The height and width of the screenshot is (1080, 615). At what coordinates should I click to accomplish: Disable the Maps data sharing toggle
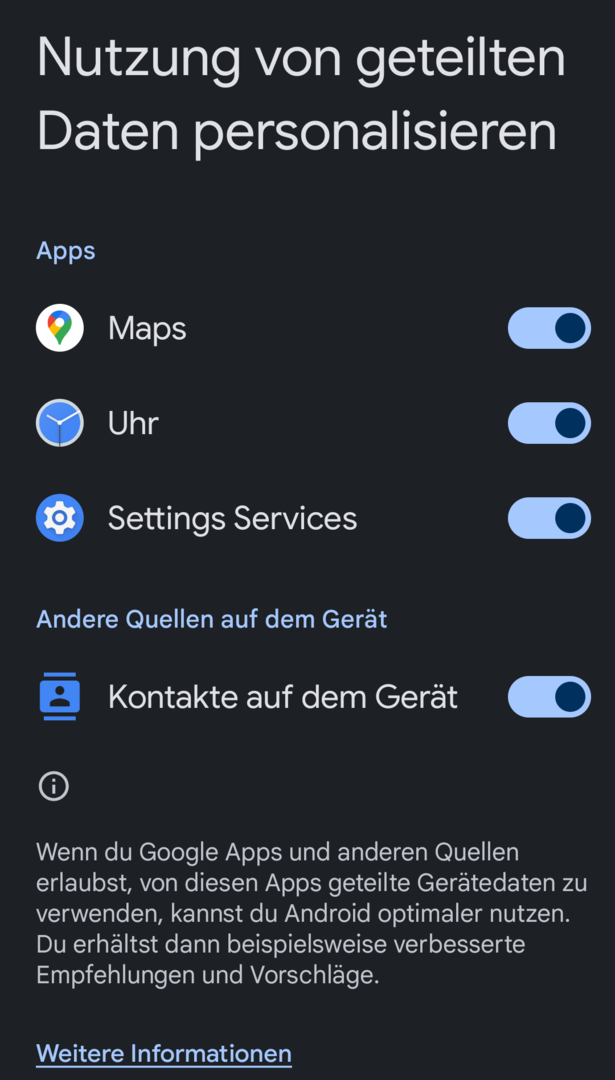(x=549, y=328)
